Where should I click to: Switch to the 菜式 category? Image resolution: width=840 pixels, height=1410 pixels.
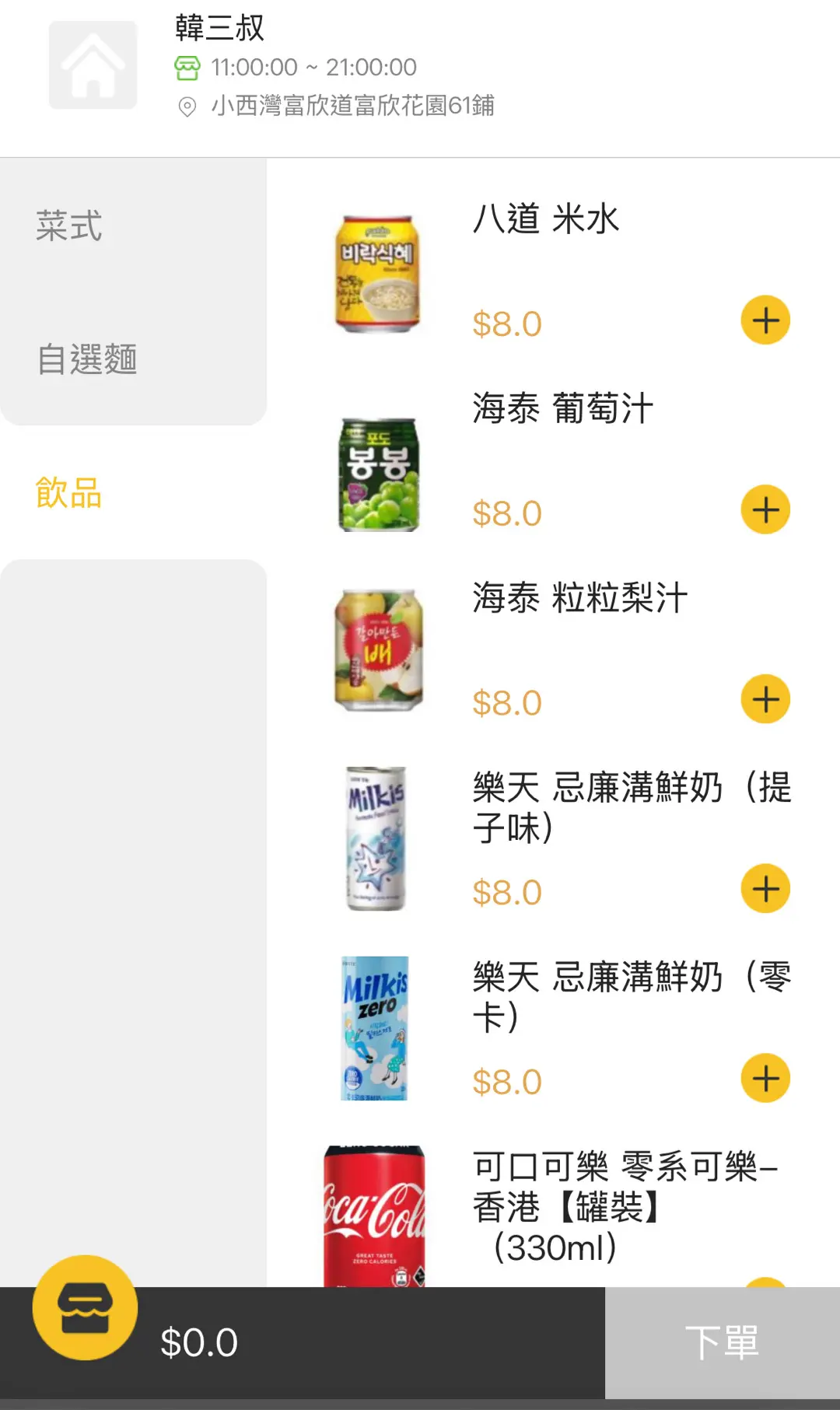70,226
